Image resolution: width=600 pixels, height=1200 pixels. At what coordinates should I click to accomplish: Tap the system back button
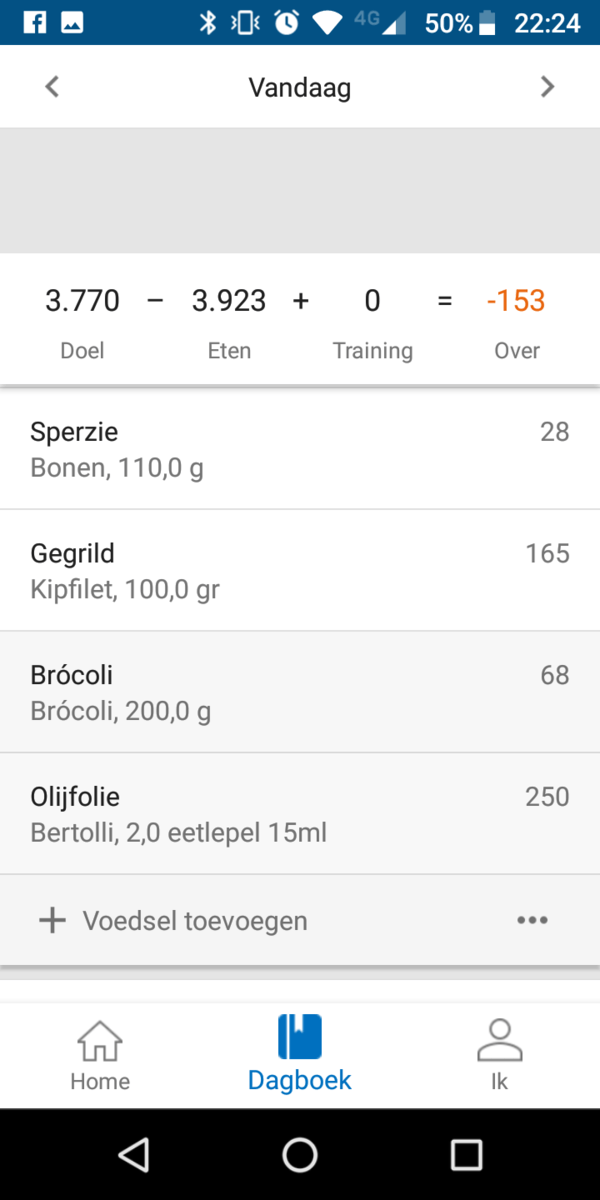(134, 1155)
